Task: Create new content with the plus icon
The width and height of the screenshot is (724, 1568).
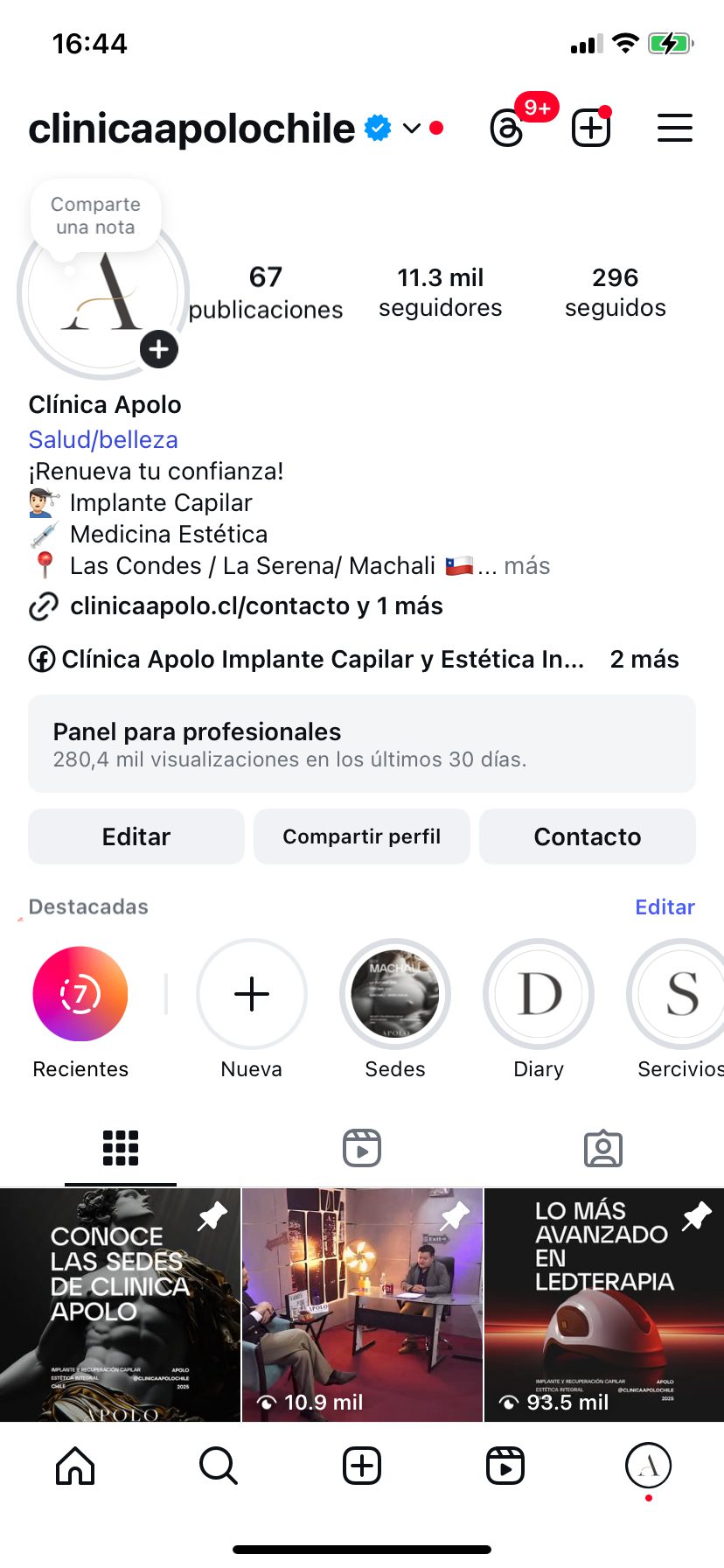Action: coord(591,129)
